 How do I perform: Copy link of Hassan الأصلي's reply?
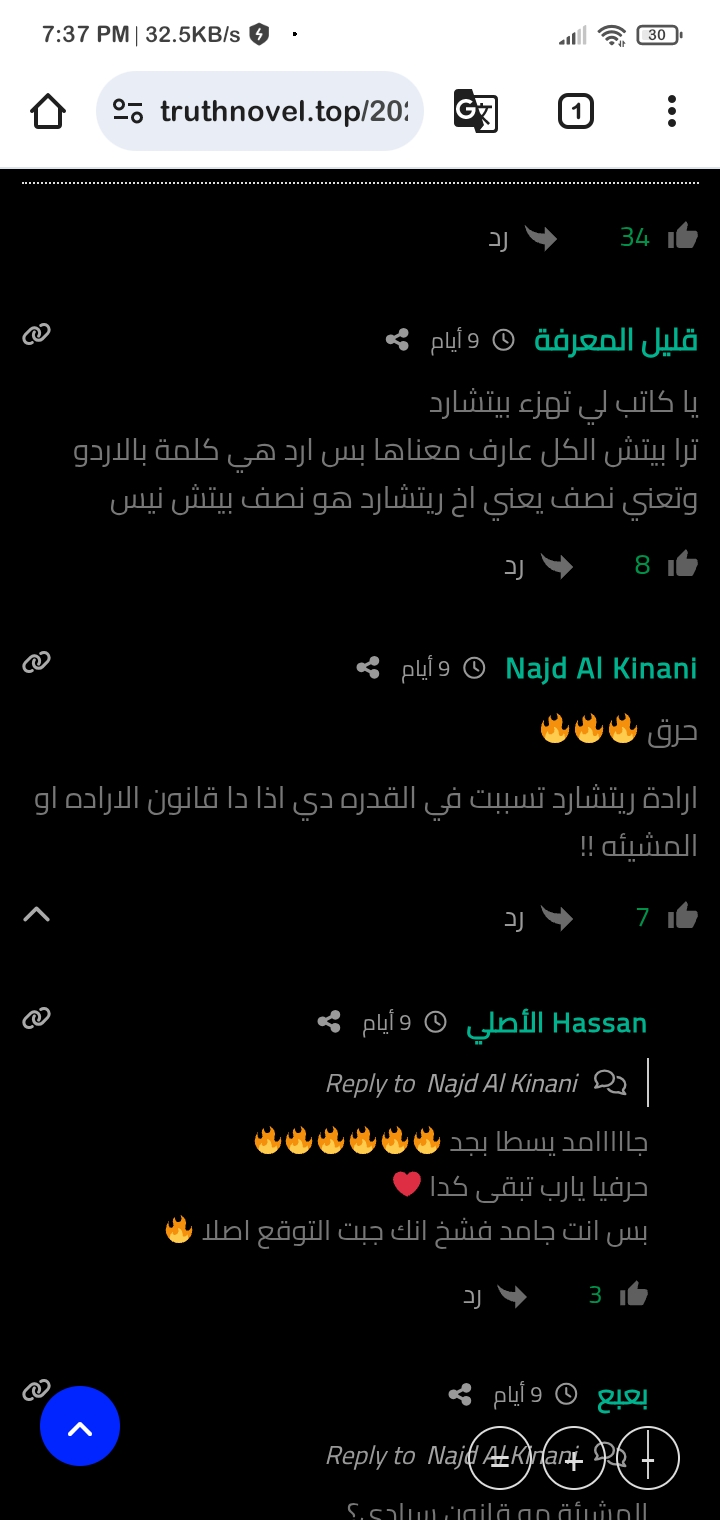click(x=37, y=1018)
